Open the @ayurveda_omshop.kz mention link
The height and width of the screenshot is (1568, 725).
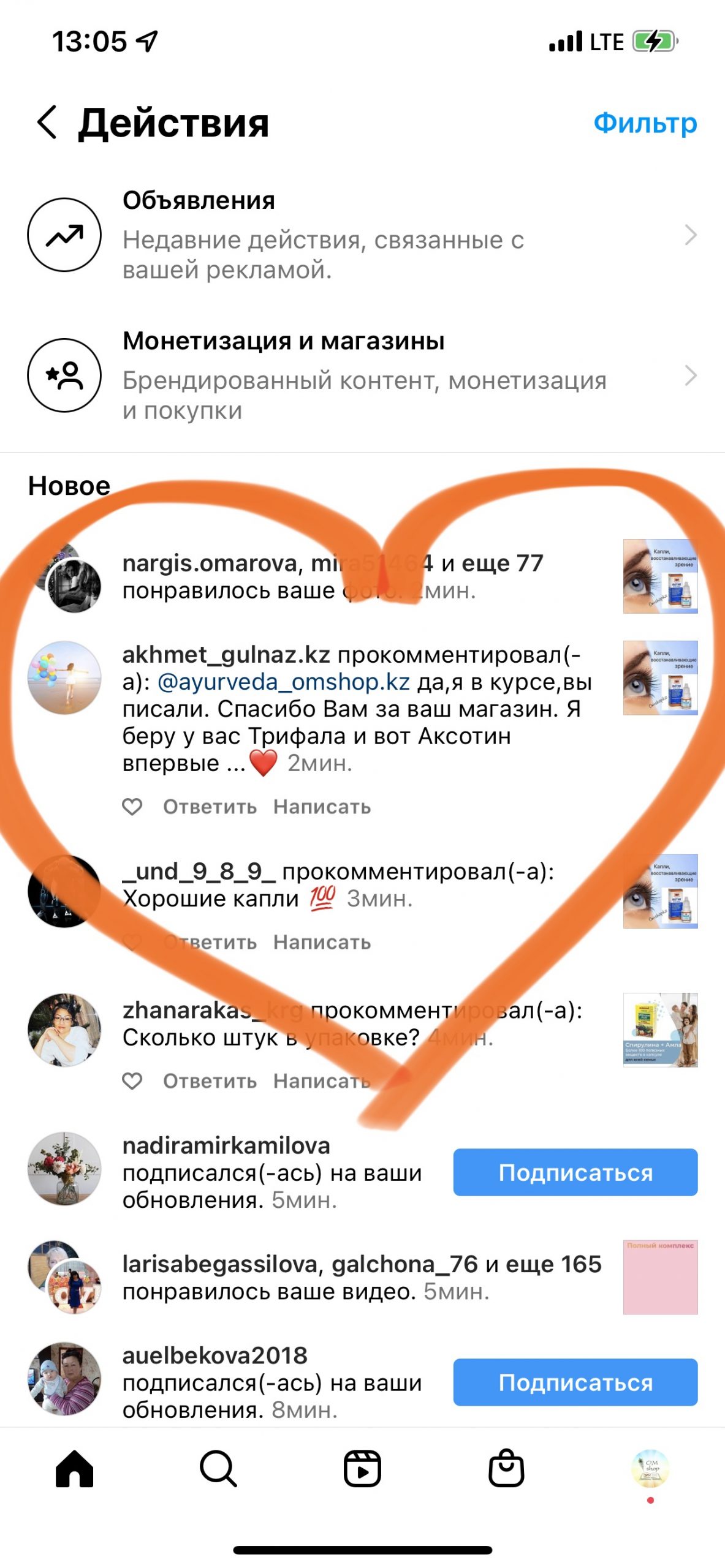click(x=283, y=682)
